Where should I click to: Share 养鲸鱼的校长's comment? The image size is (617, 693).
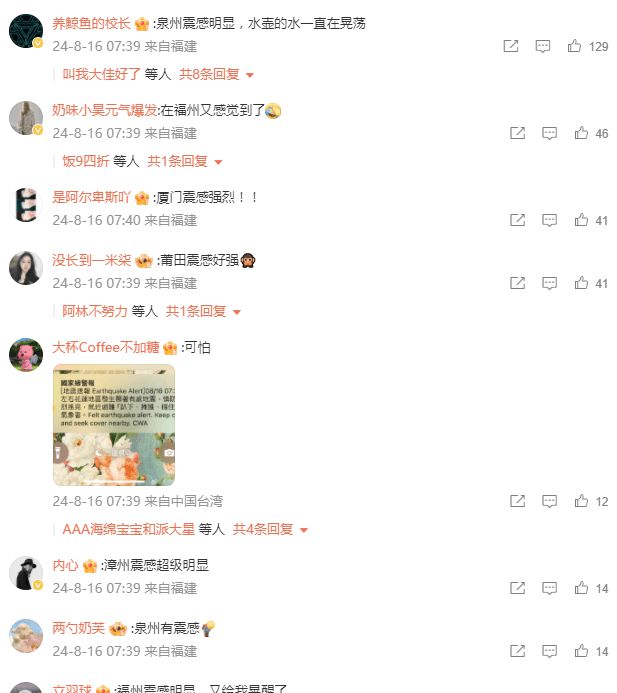[x=511, y=47]
